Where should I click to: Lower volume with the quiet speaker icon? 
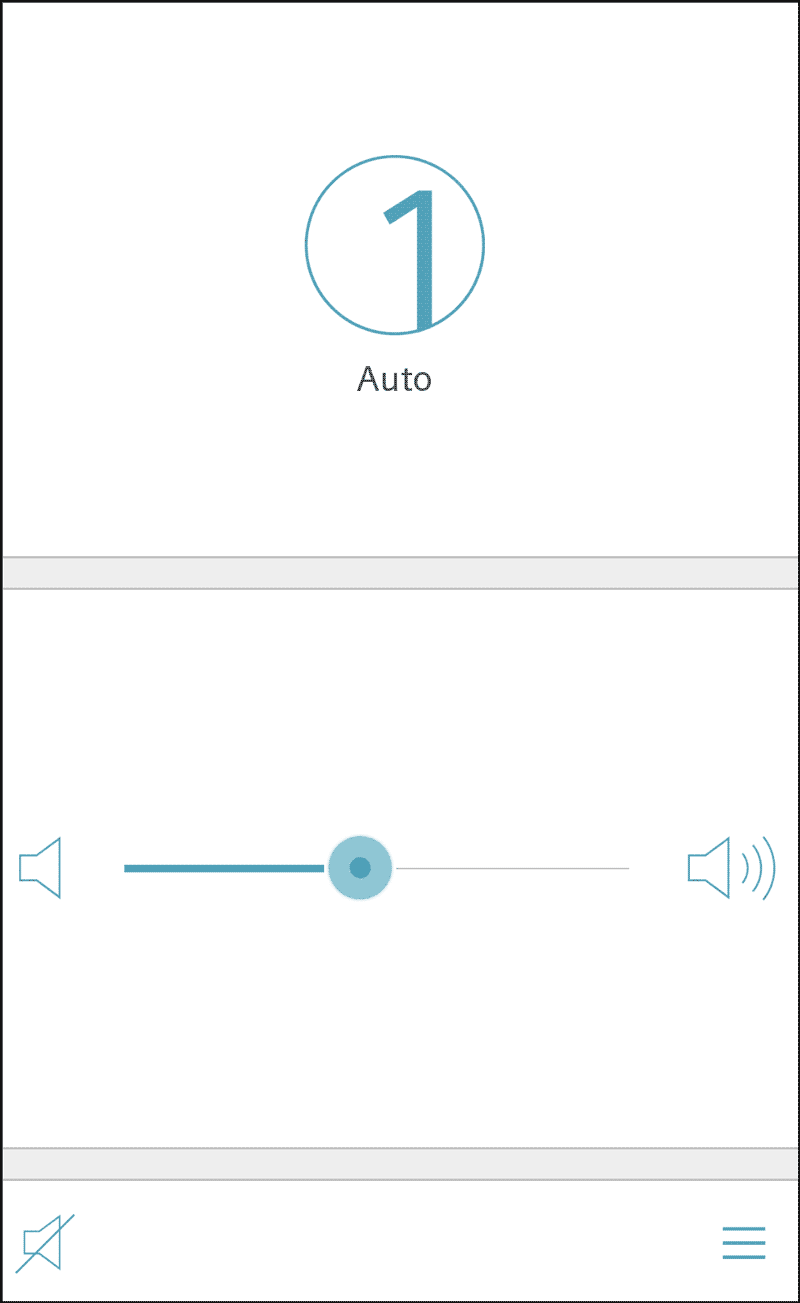click(41, 867)
